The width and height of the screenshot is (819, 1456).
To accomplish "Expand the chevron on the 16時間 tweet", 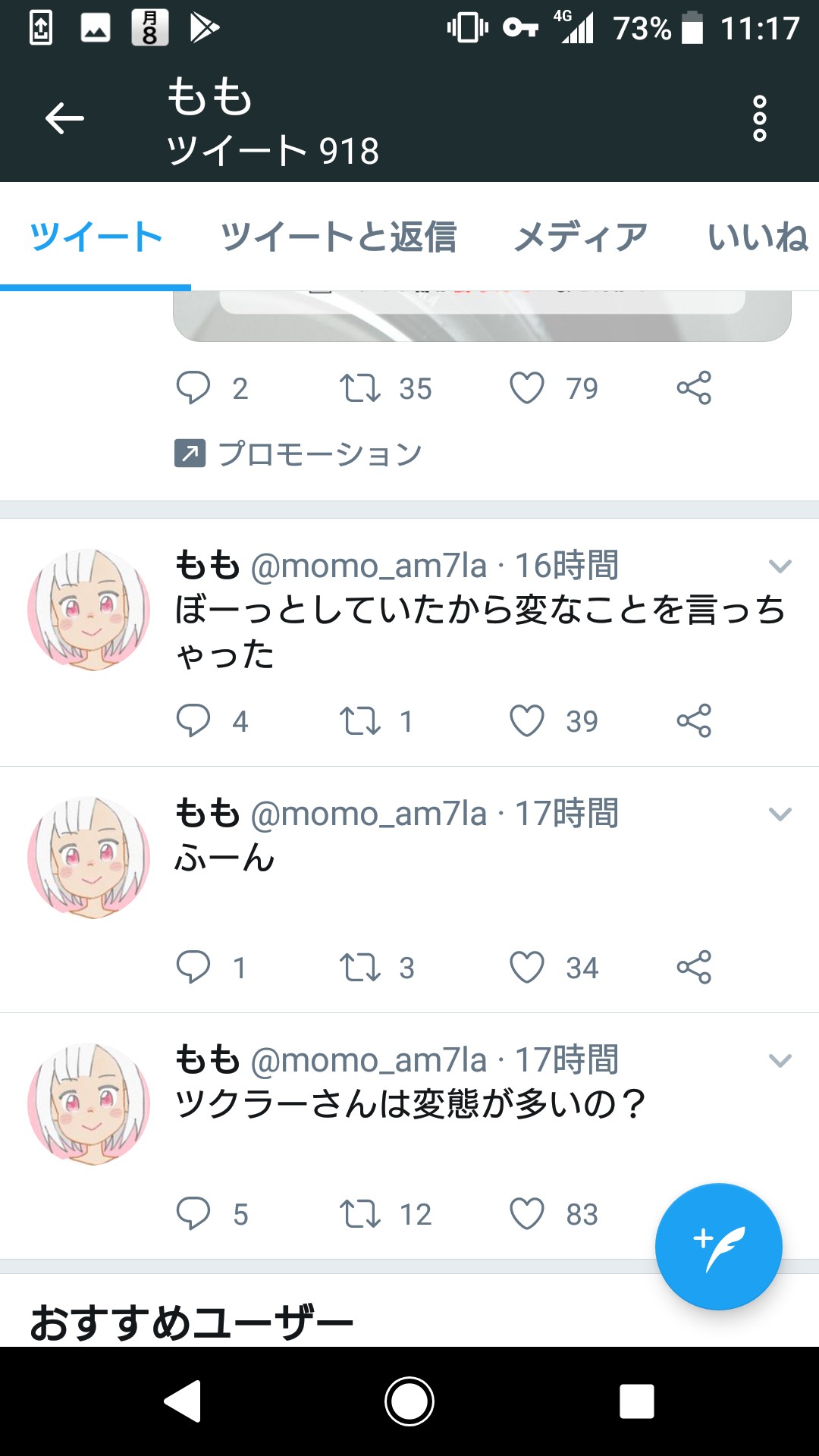I will point(780,566).
